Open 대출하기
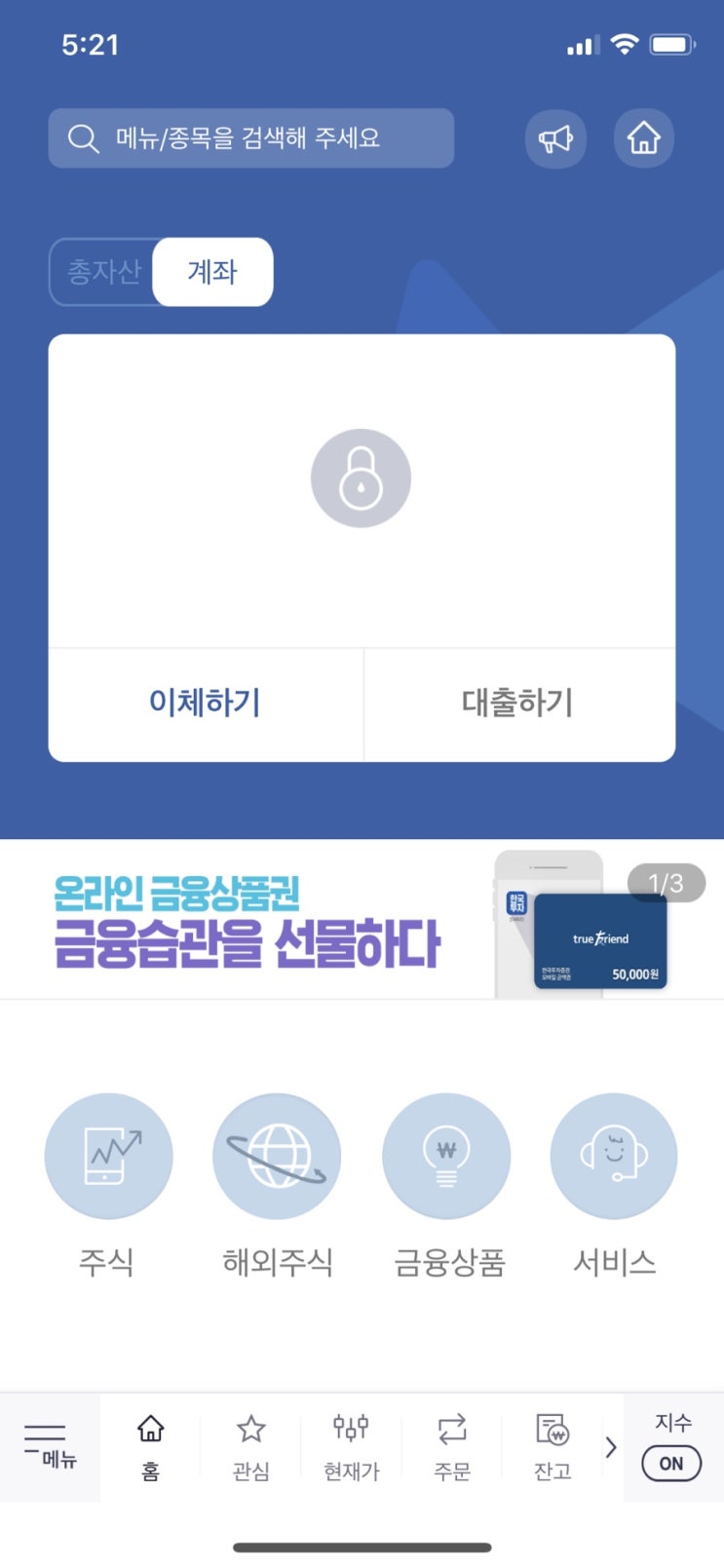This screenshot has height=1568, width=724. tap(519, 704)
